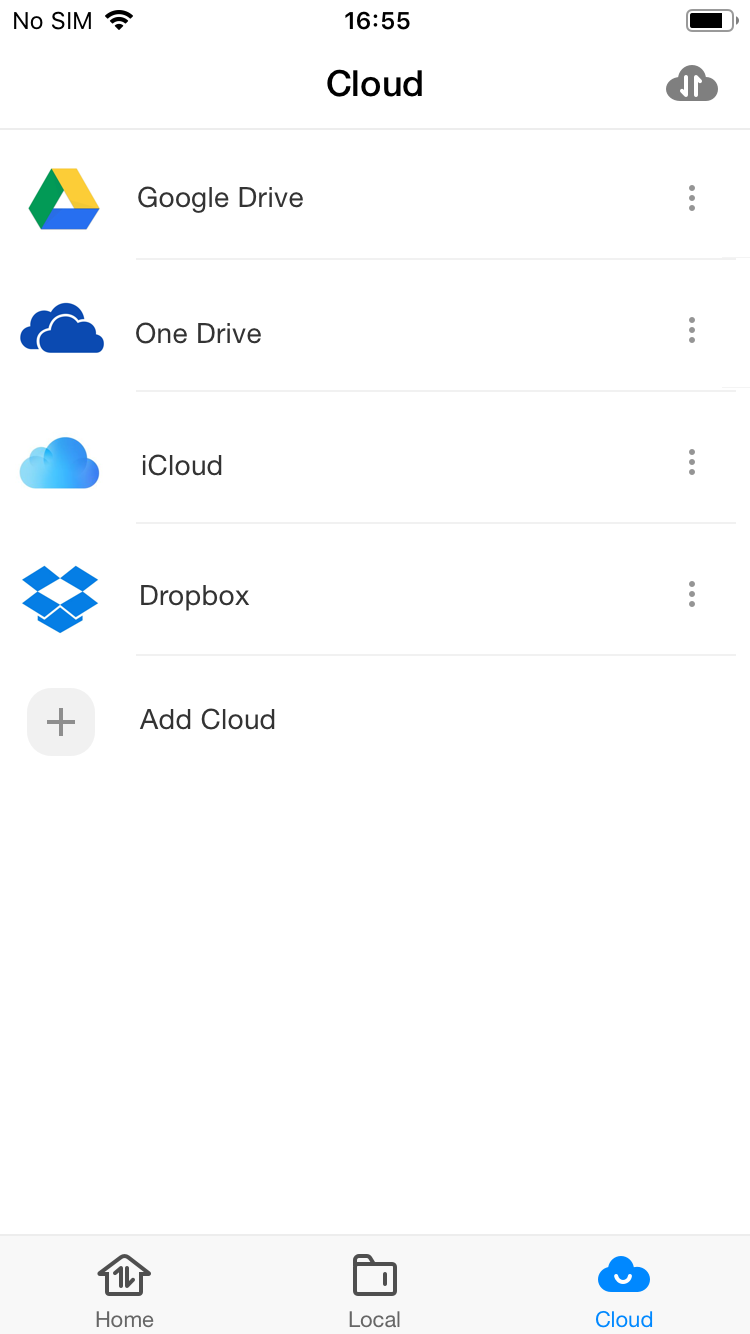Open Google Drive
Viewport: 750px width, 1334px height.
point(375,198)
